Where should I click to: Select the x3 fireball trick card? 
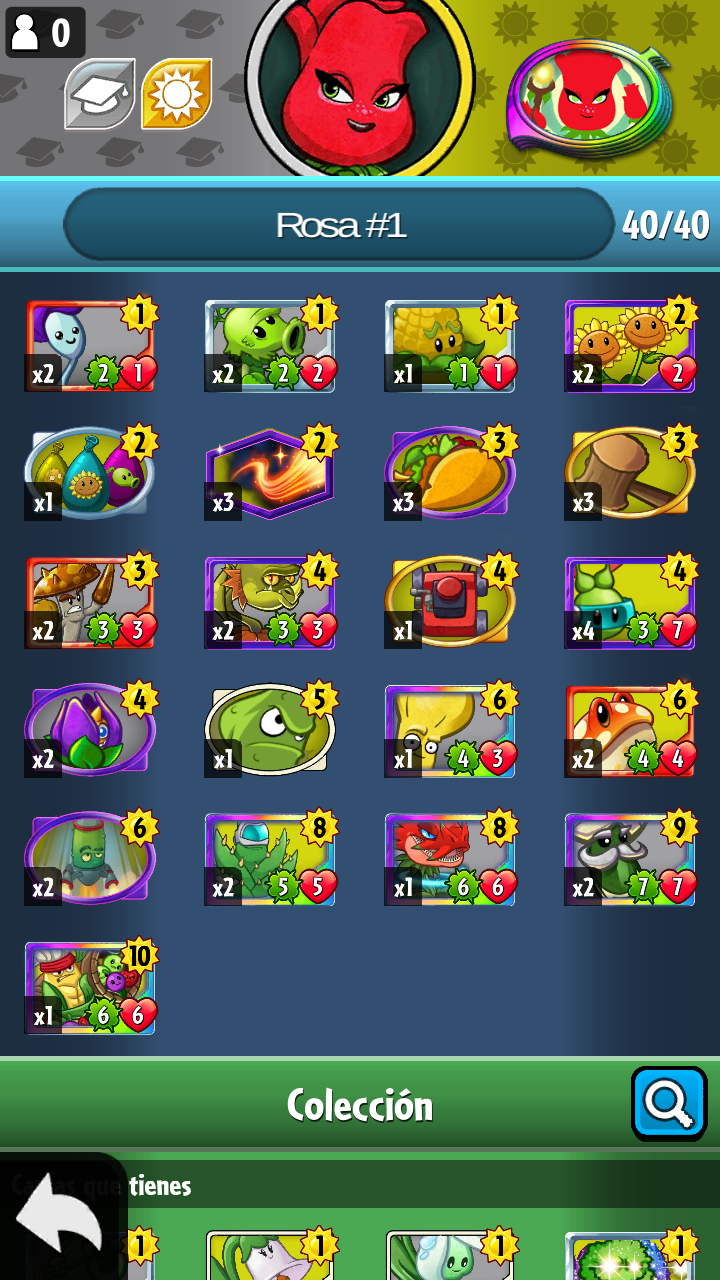269,473
